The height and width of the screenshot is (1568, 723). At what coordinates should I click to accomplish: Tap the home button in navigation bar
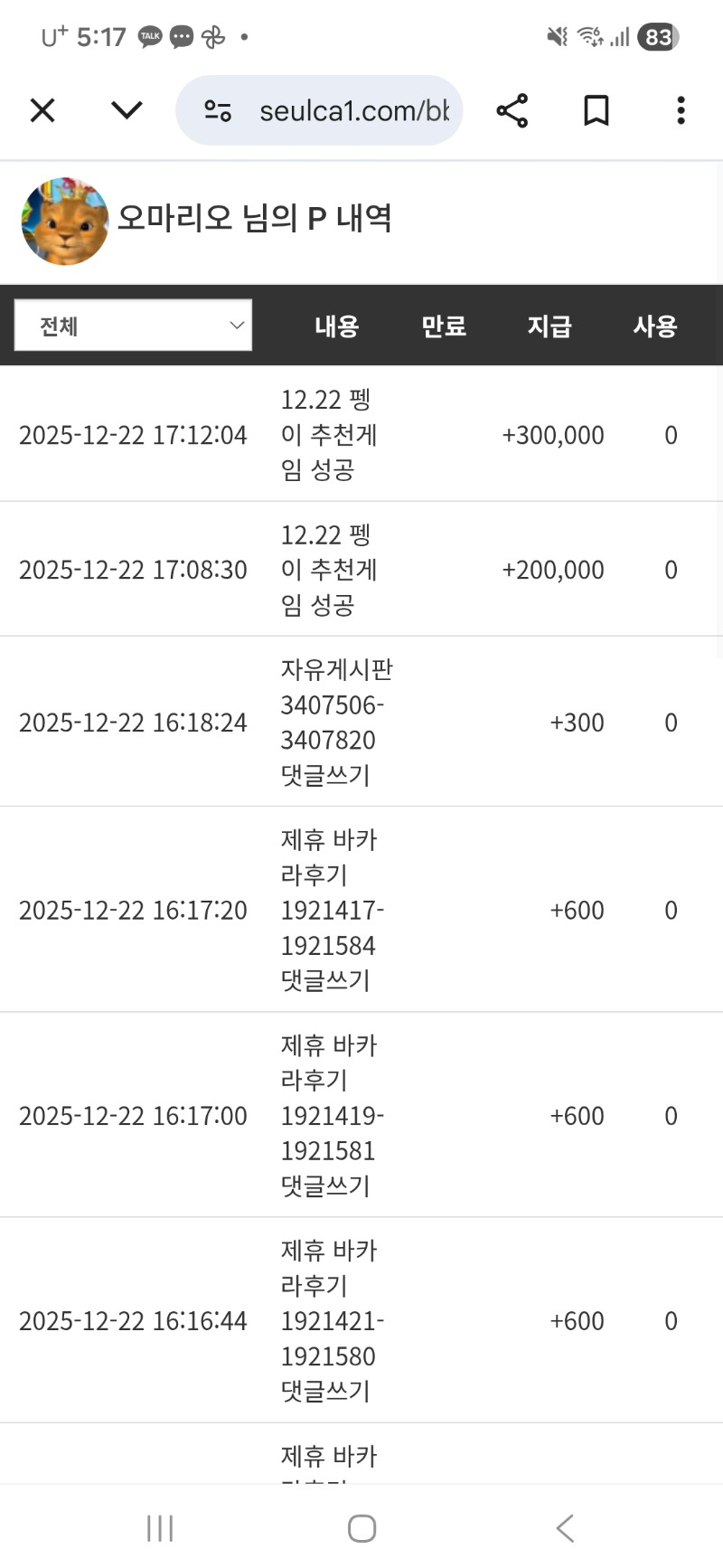pos(361,1528)
